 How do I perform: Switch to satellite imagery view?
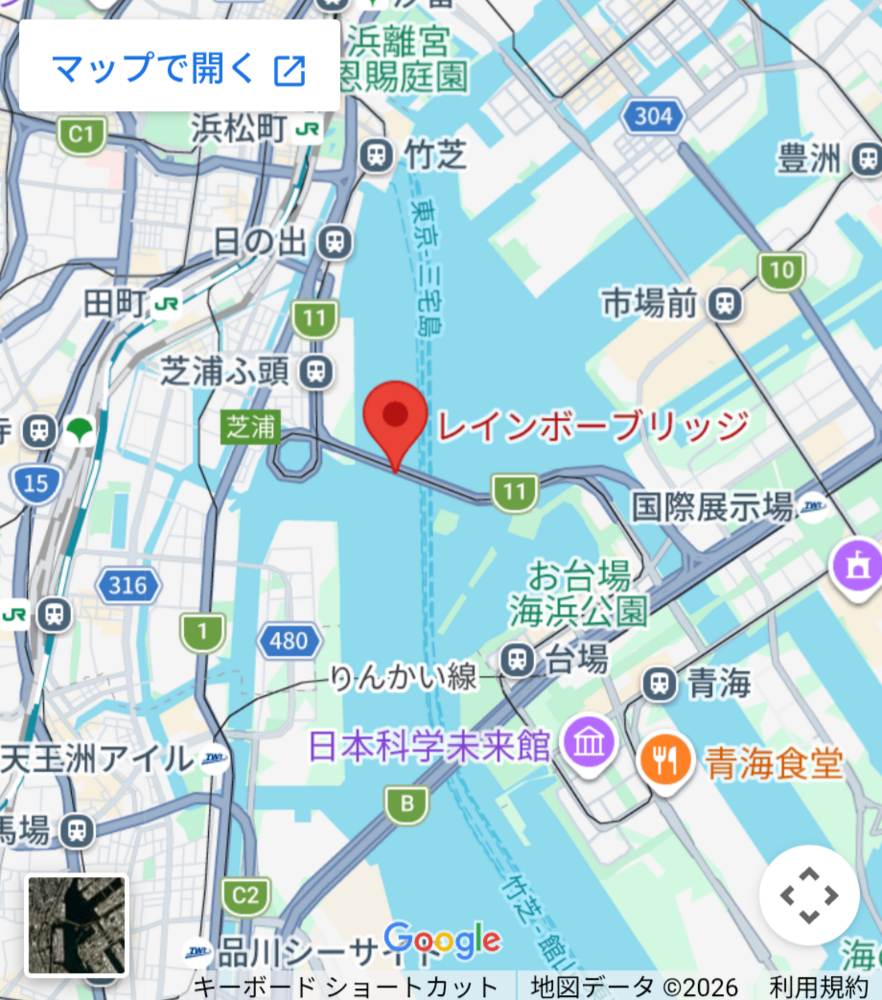click(x=77, y=925)
